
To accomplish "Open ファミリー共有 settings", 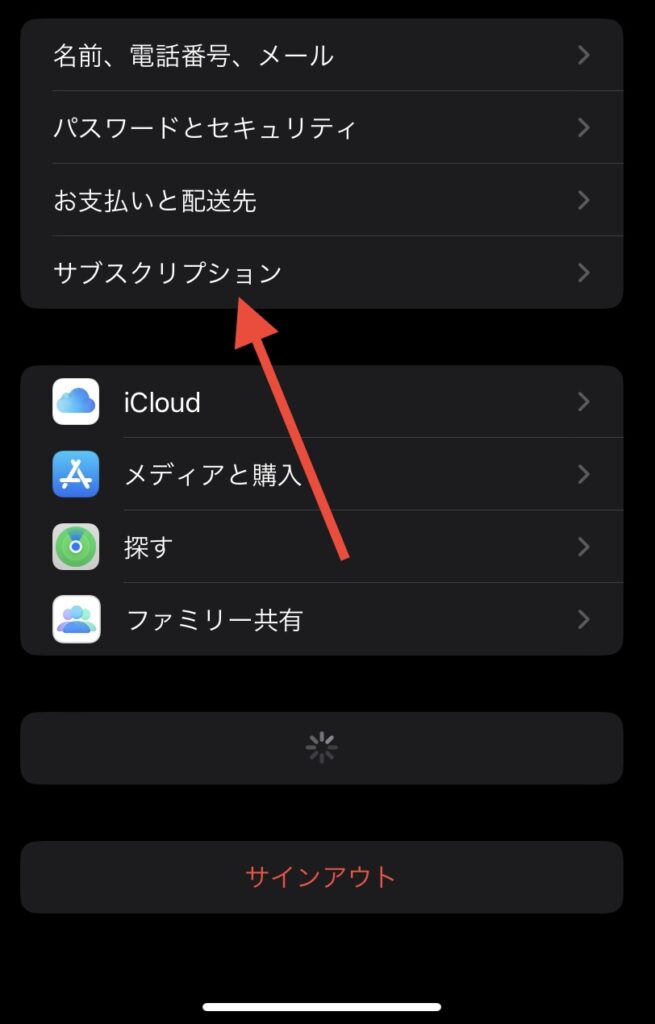I will click(x=320, y=620).
